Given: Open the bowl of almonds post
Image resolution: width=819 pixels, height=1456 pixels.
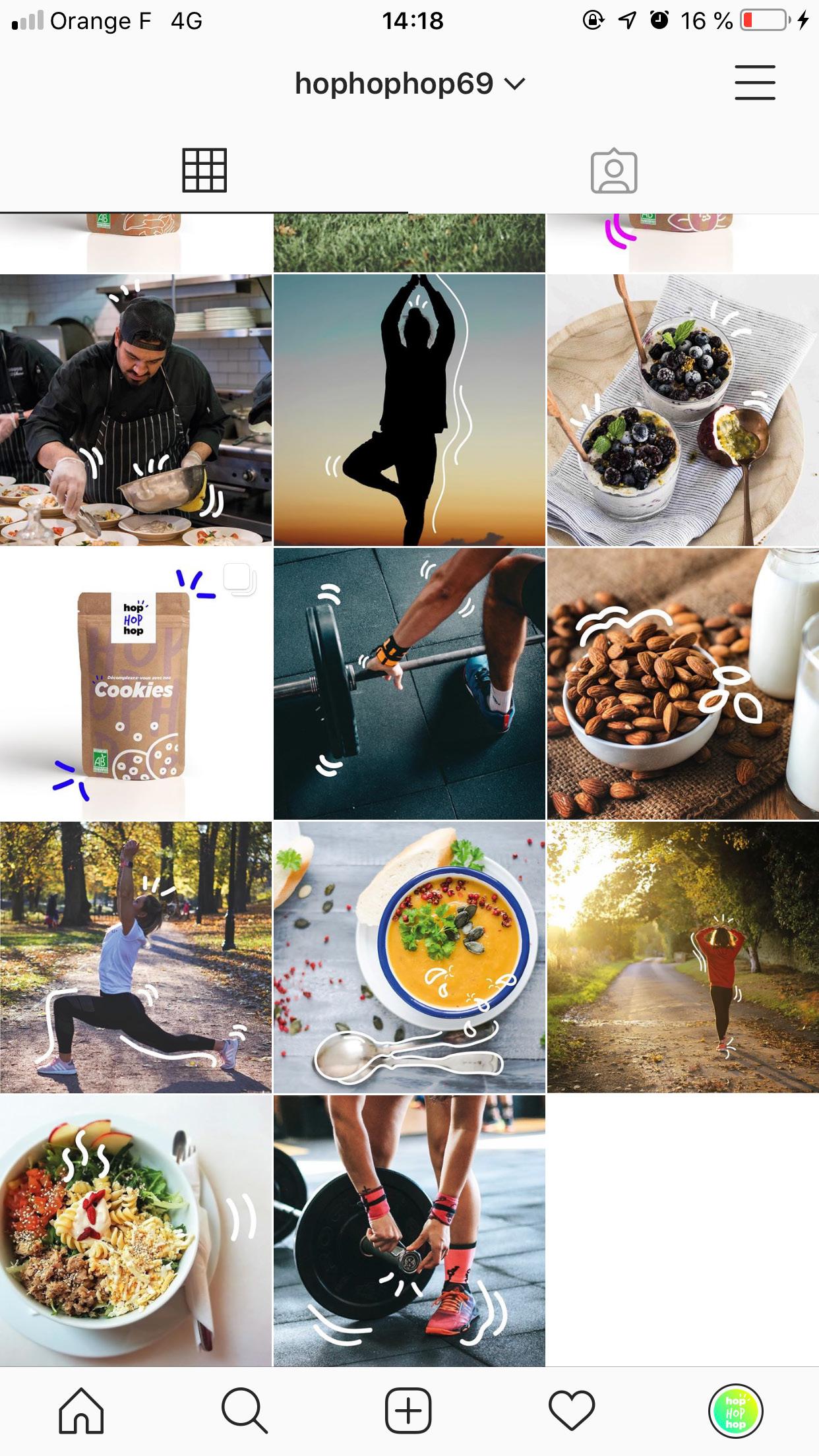Looking at the screenshot, I should [682, 684].
